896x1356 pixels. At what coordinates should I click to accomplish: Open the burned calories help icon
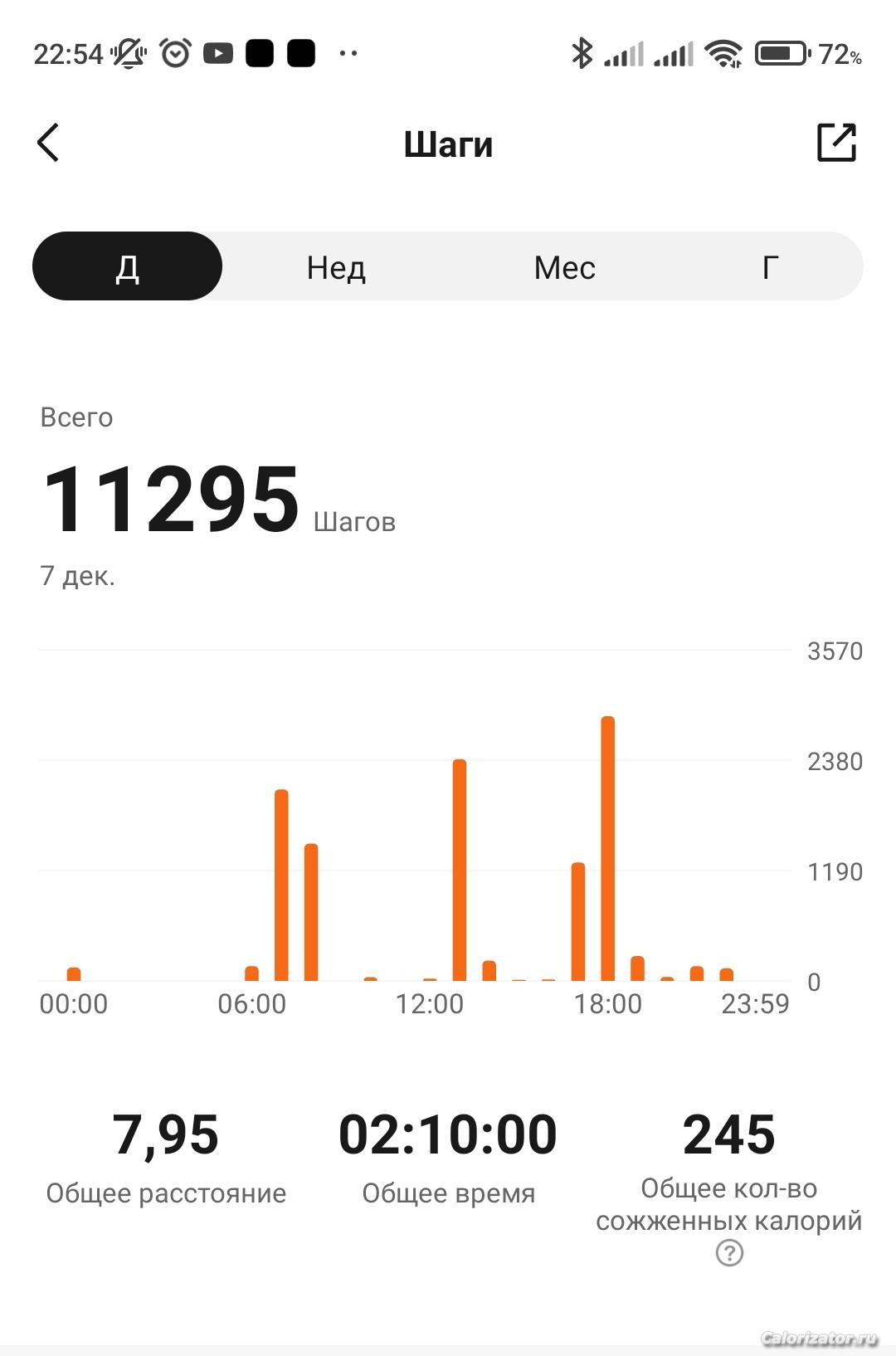point(729,1252)
